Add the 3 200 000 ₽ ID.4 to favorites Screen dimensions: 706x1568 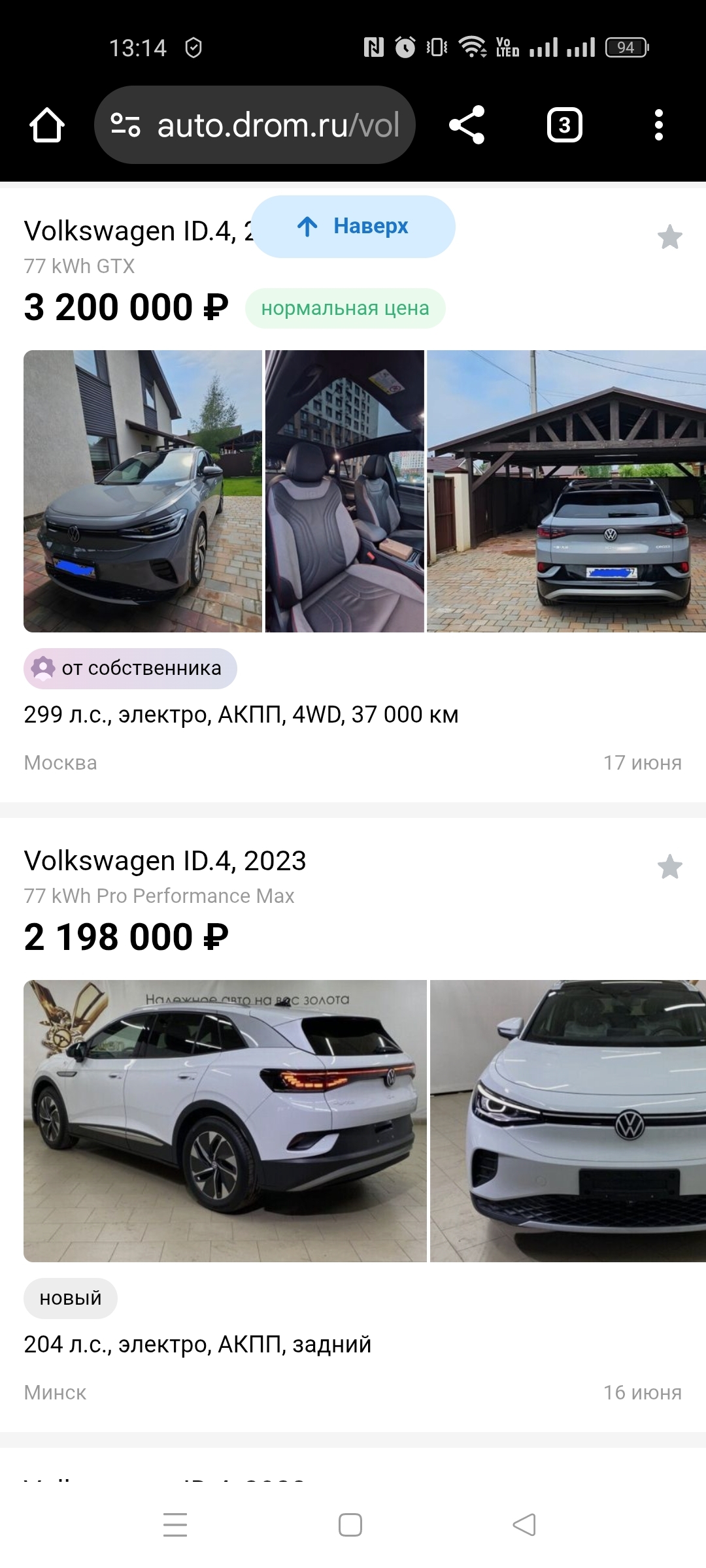pos(669,237)
